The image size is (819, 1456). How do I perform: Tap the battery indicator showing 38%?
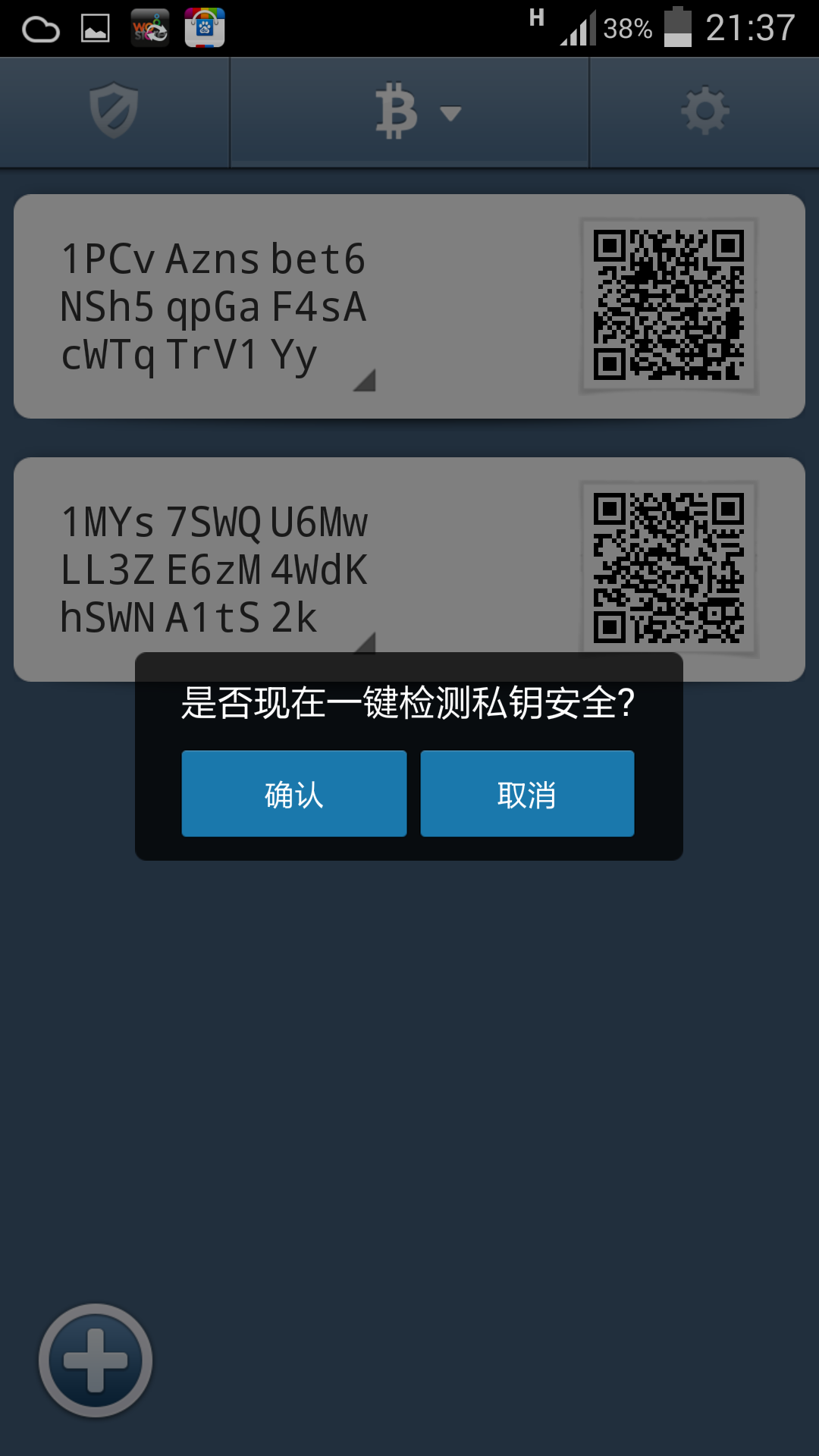pos(627,28)
